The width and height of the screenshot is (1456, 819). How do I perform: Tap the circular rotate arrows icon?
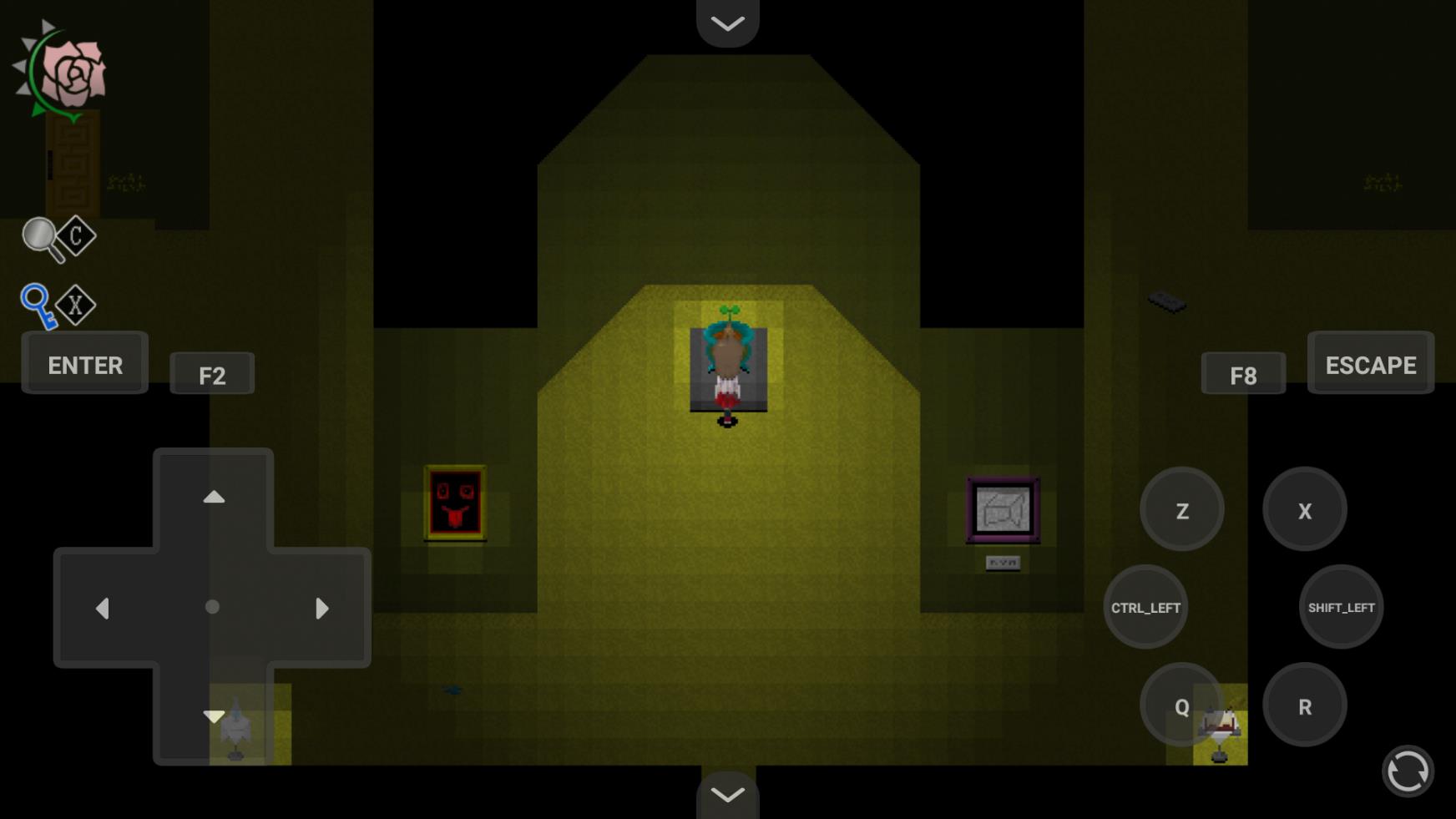pos(1408,771)
